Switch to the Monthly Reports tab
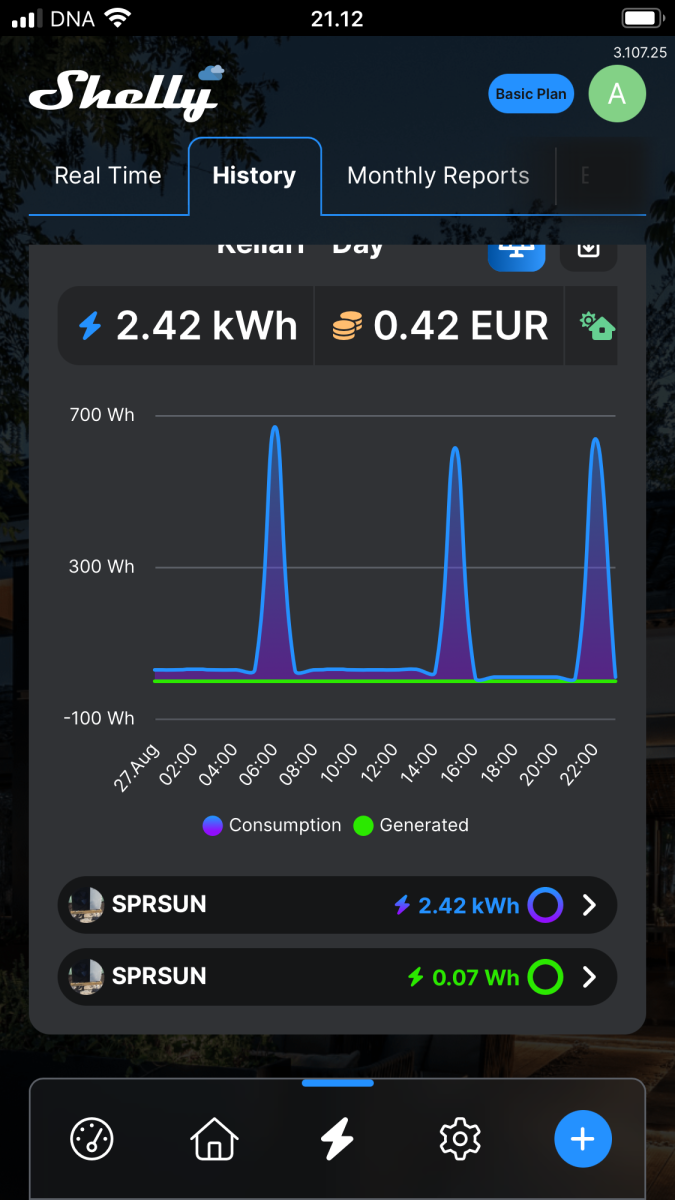The image size is (675, 1200). click(x=438, y=176)
